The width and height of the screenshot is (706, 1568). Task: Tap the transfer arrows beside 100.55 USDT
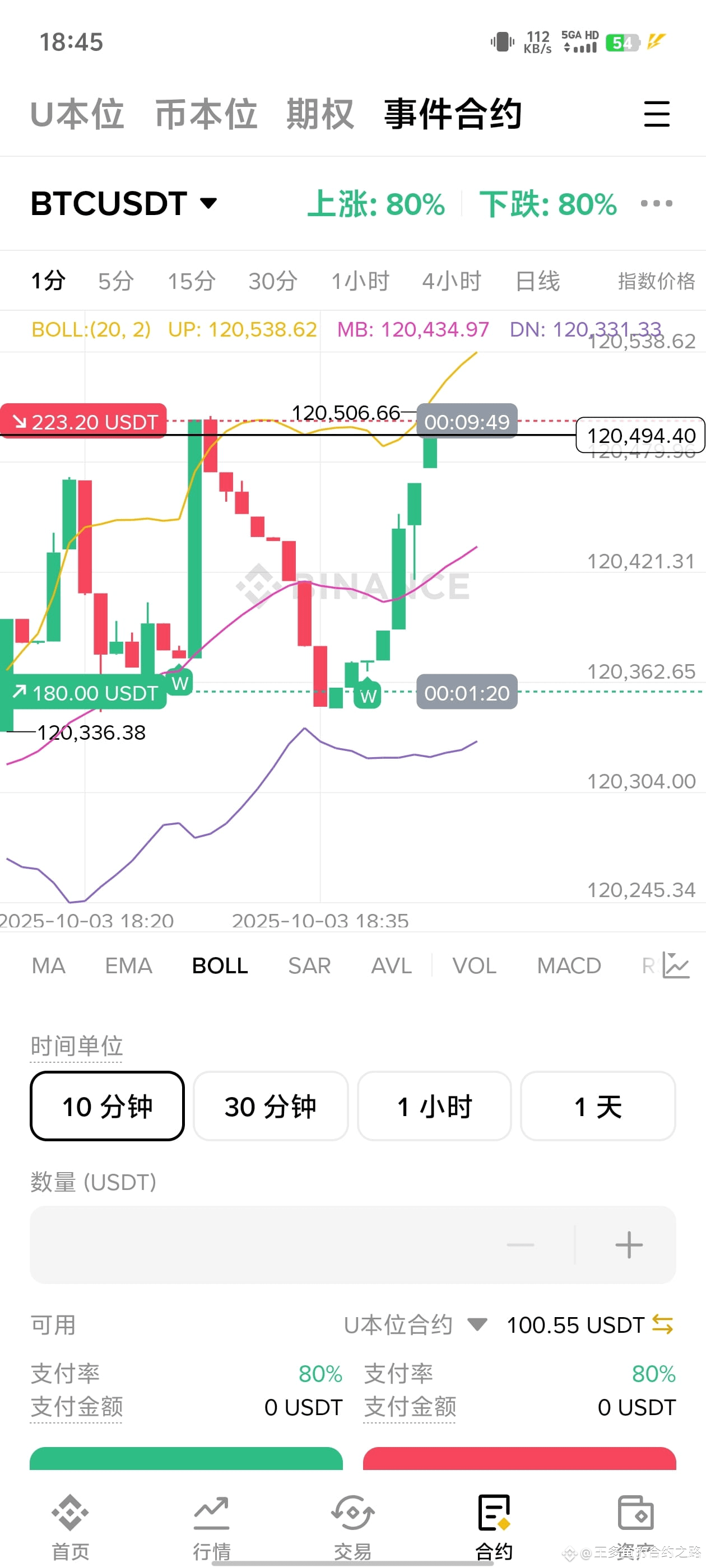click(663, 1324)
